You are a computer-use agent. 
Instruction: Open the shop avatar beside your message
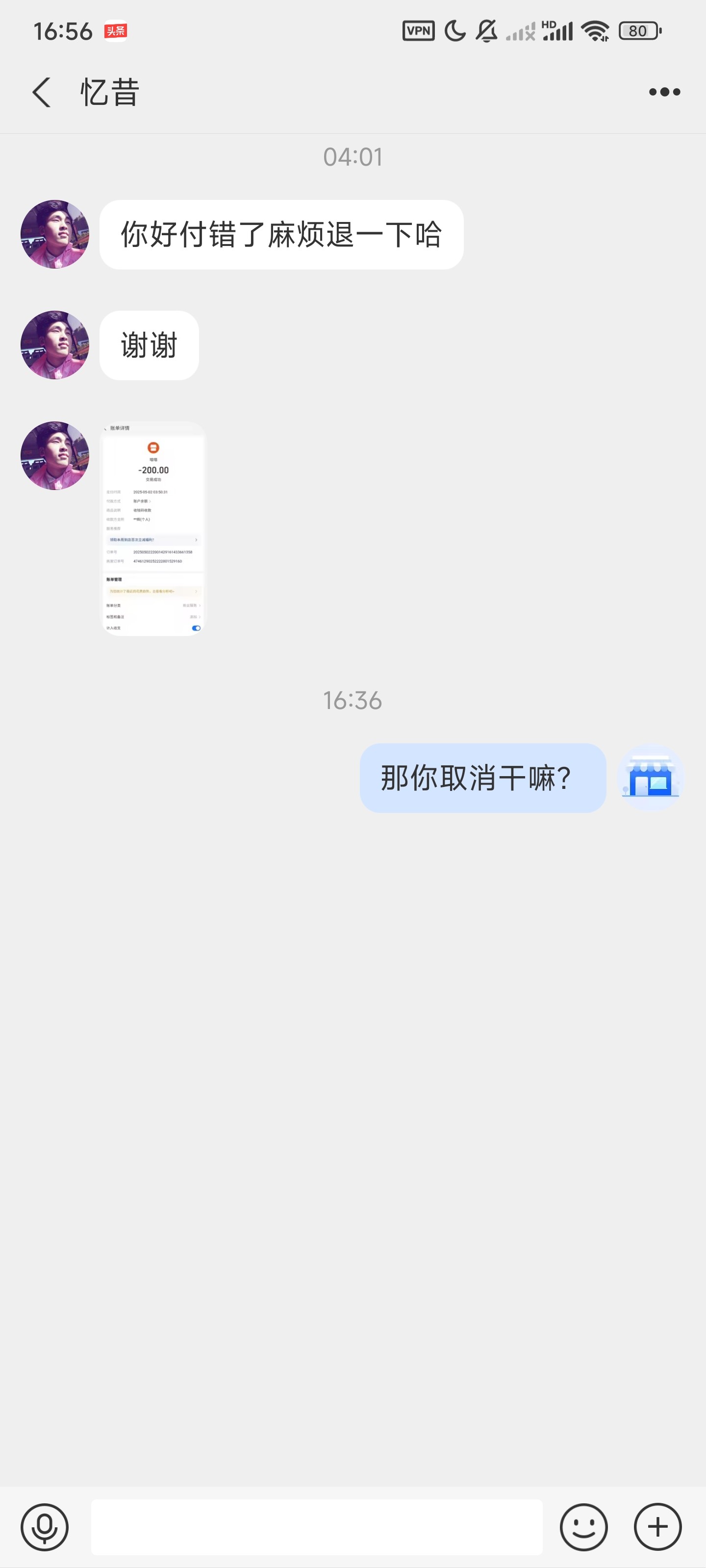click(x=651, y=777)
